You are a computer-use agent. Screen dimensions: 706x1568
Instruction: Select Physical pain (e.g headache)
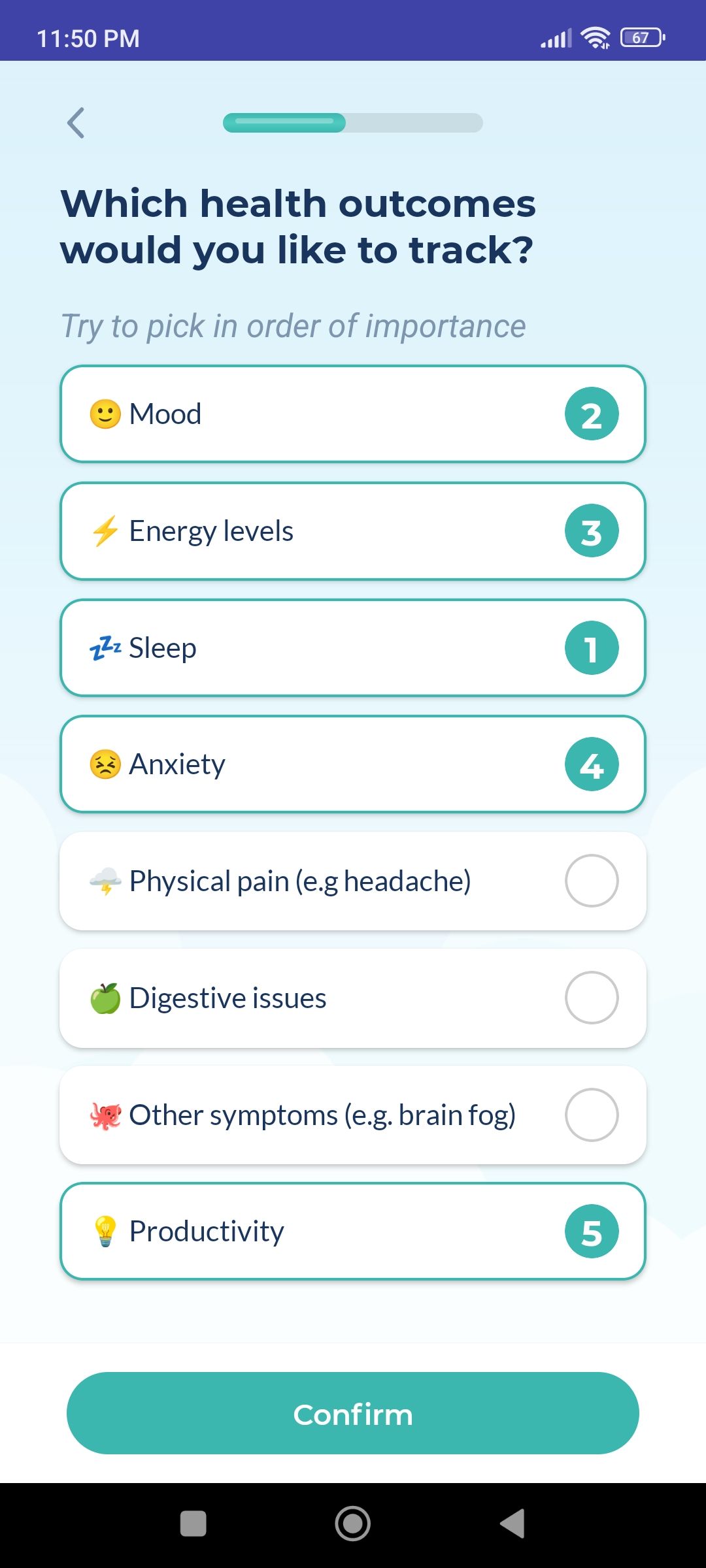tap(353, 881)
